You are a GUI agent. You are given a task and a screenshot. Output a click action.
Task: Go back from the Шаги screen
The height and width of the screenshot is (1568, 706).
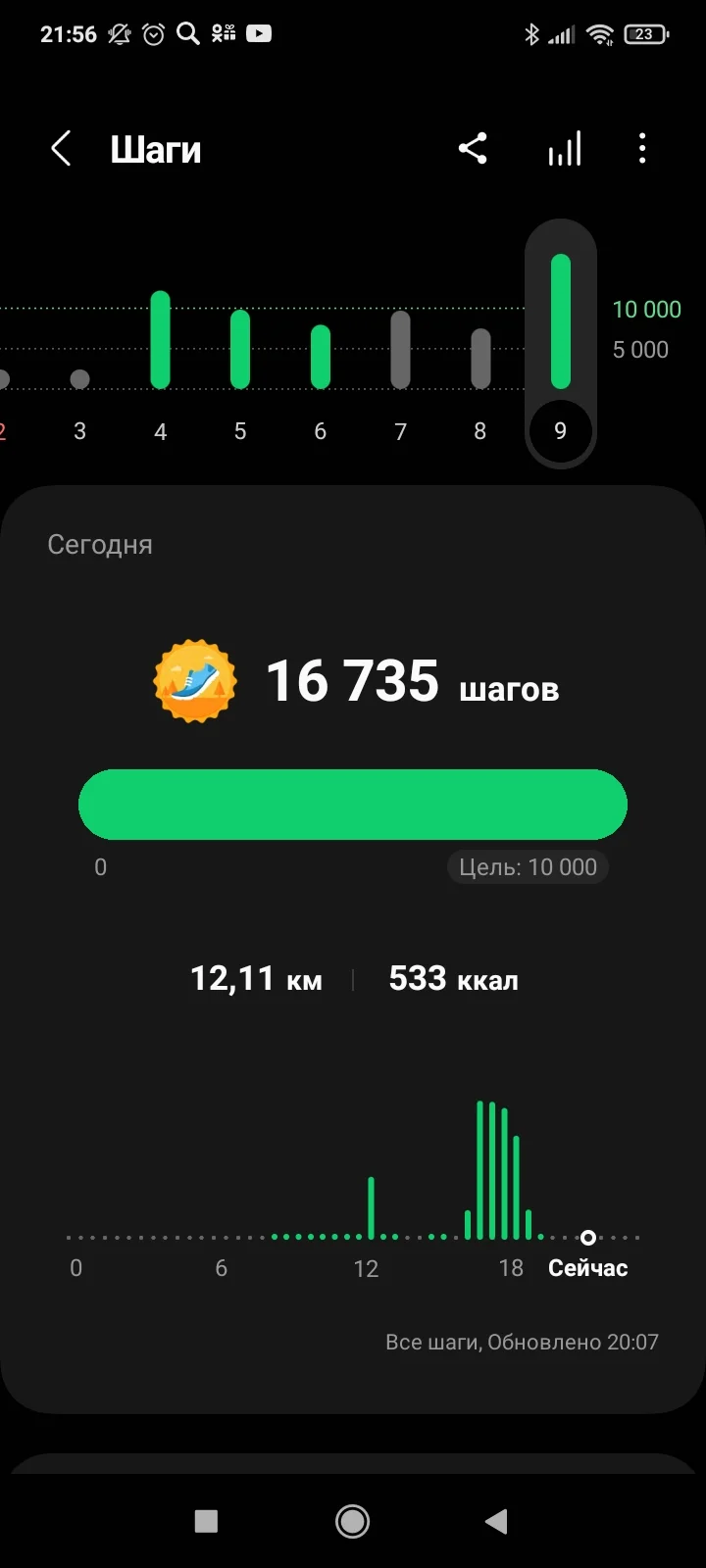tap(61, 150)
